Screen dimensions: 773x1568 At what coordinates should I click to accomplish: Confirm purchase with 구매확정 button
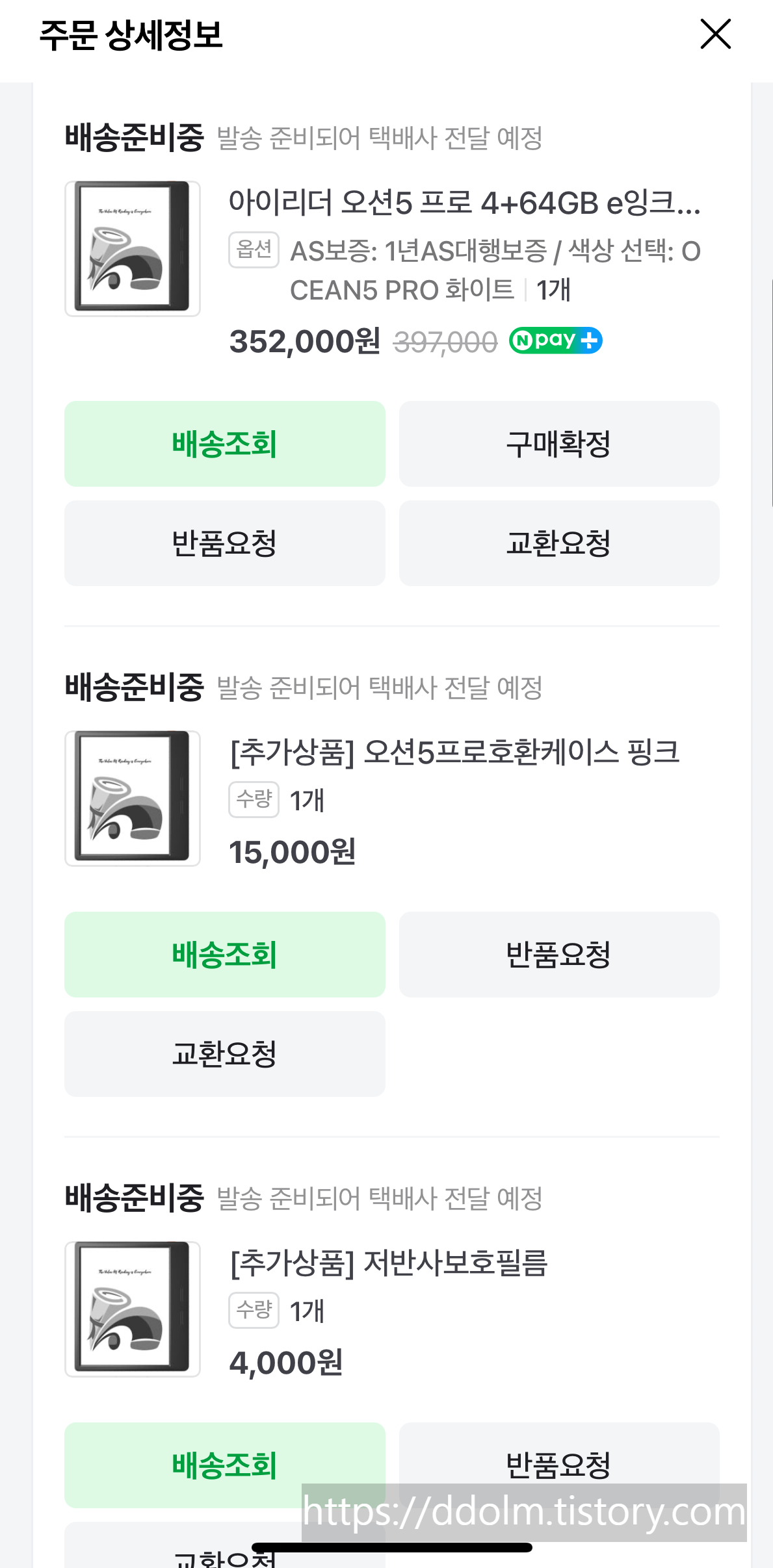[x=558, y=444]
